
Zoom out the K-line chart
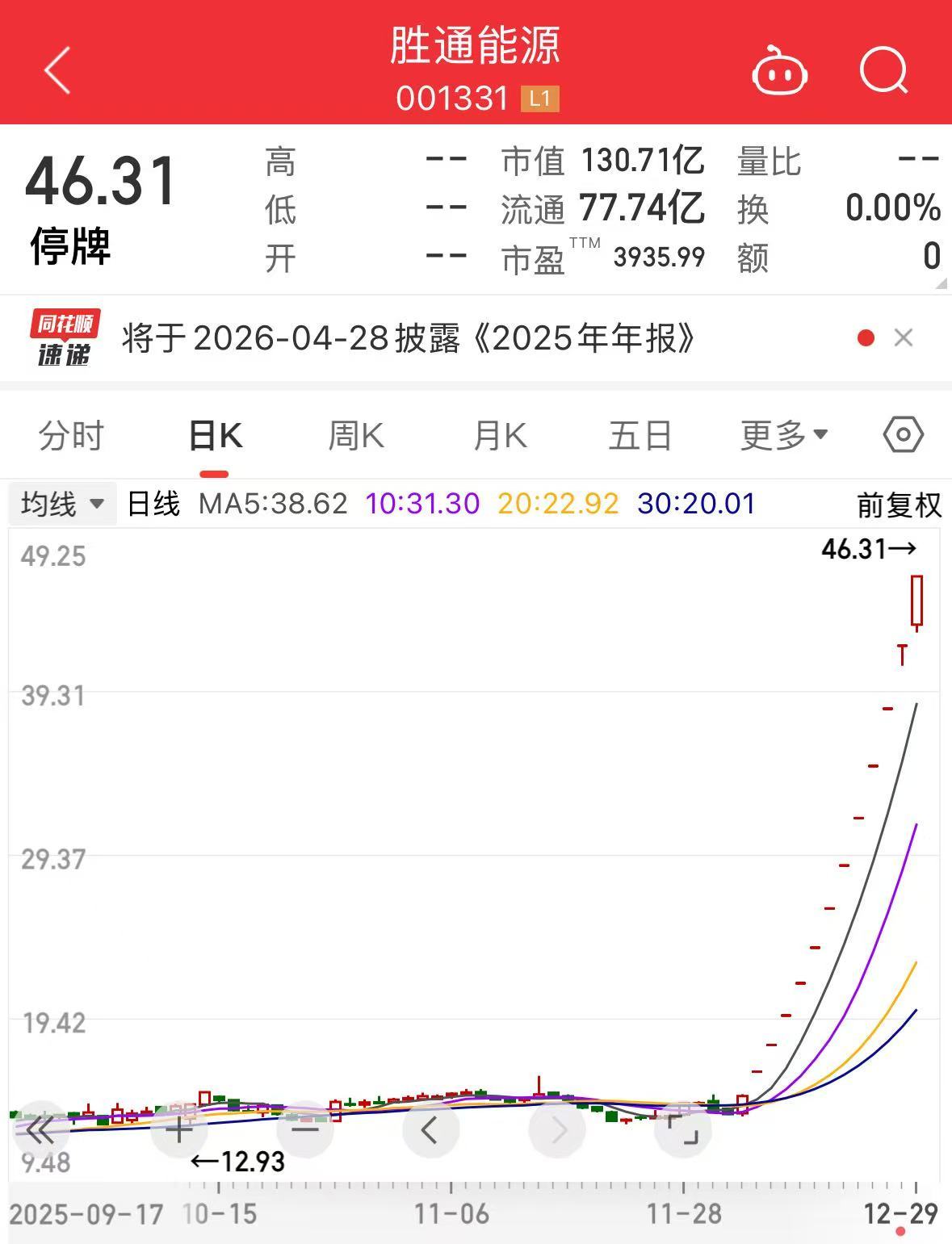click(305, 1129)
